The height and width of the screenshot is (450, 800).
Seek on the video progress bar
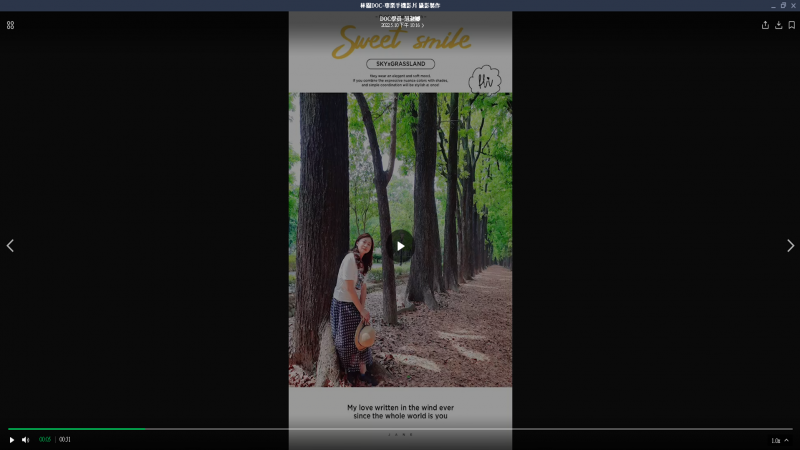(400, 429)
